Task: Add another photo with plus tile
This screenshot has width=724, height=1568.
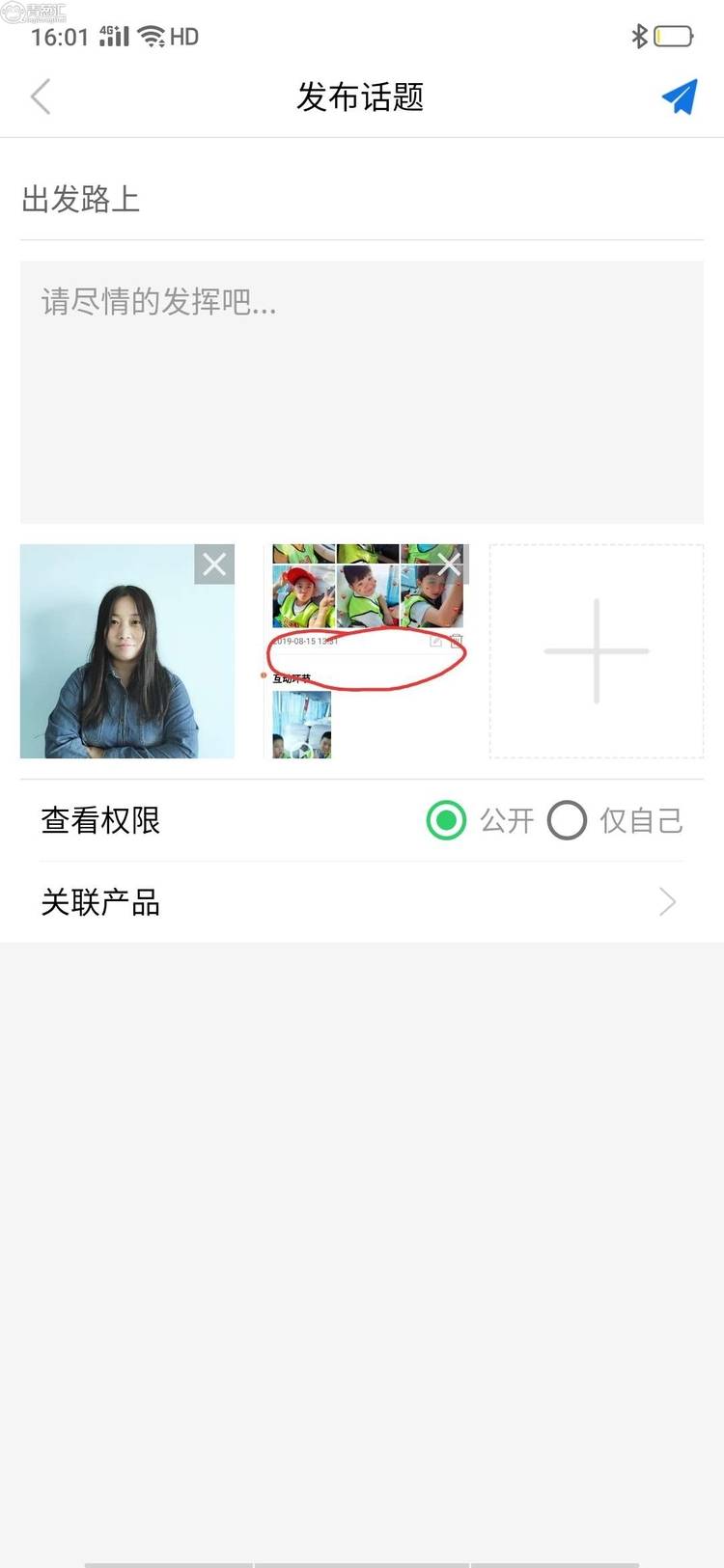Action: [x=597, y=651]
